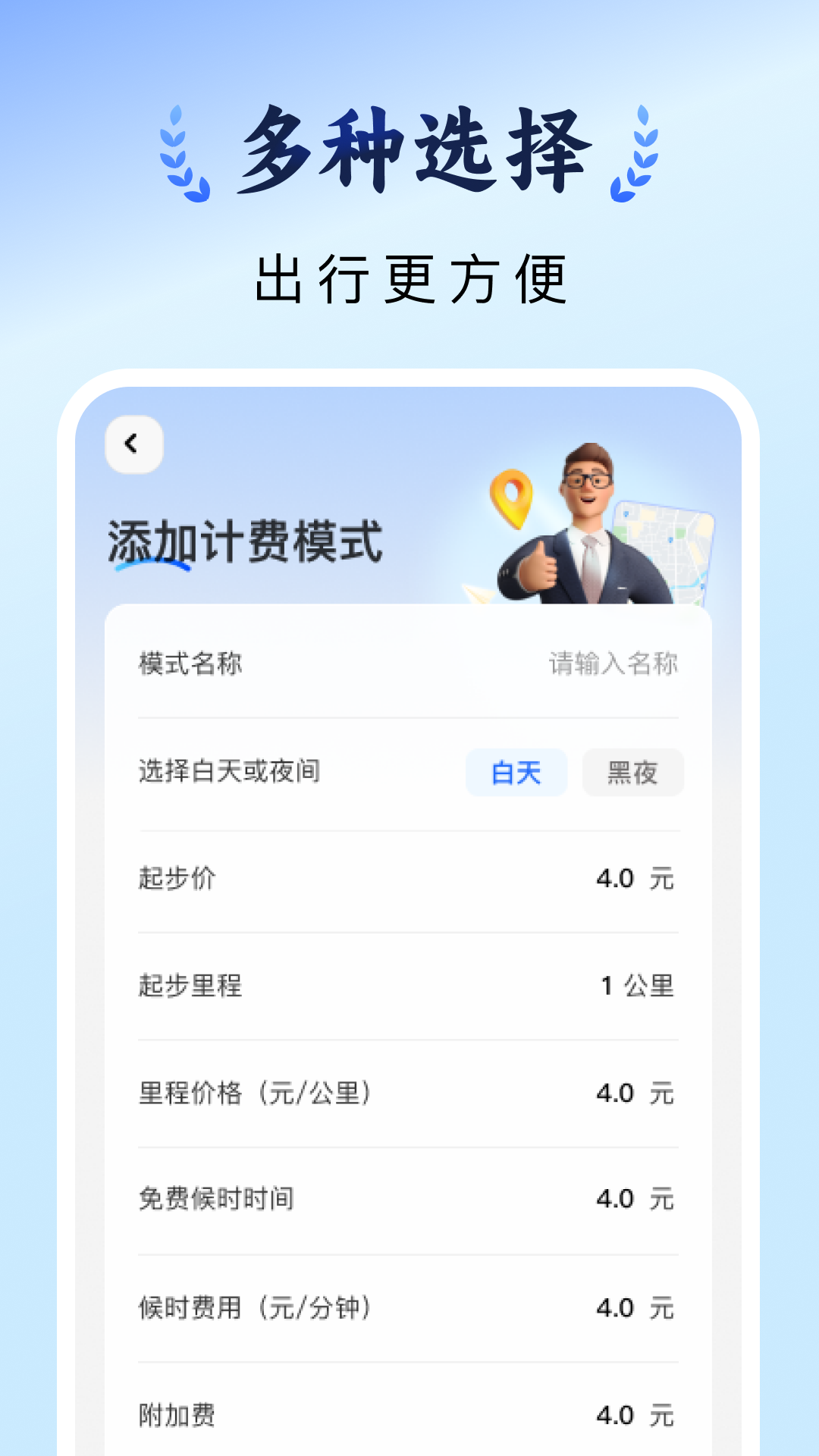Click the 起步价 starting price value 4.0 元
This screenshot has height=1456, width=819.
pyautogui.click(x=635, y=879)
